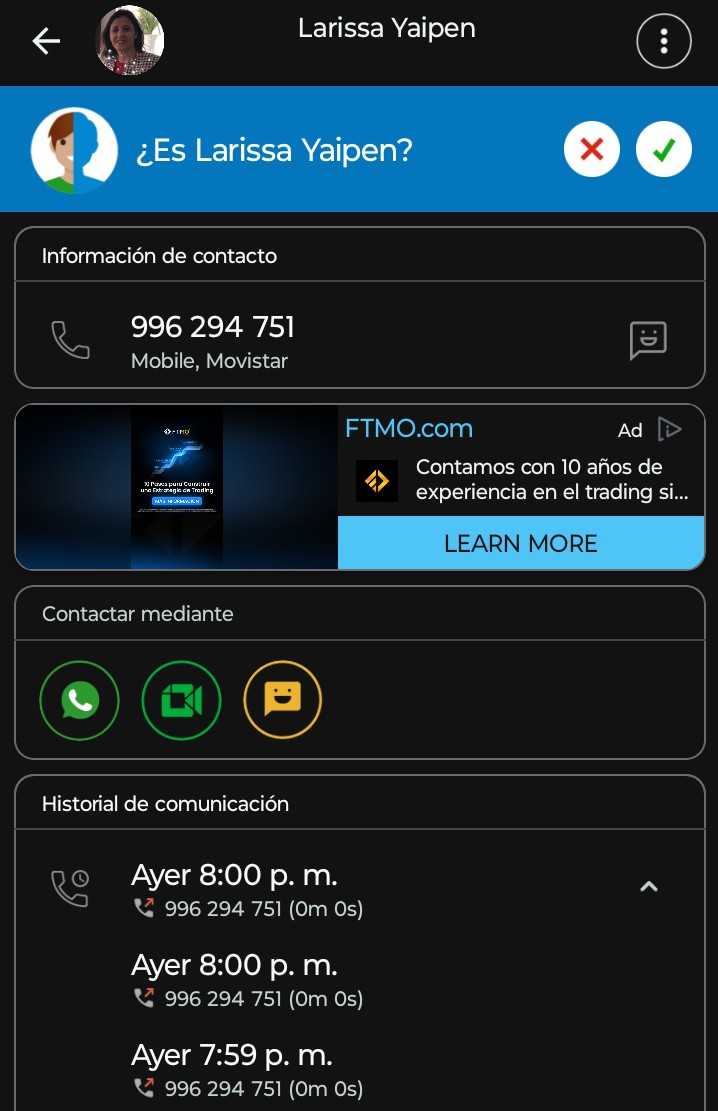The width and height of the screenshot is (718, 1111).
Task: Tap LEARN MORE on the FTMO ad
Action: [521, 543]
